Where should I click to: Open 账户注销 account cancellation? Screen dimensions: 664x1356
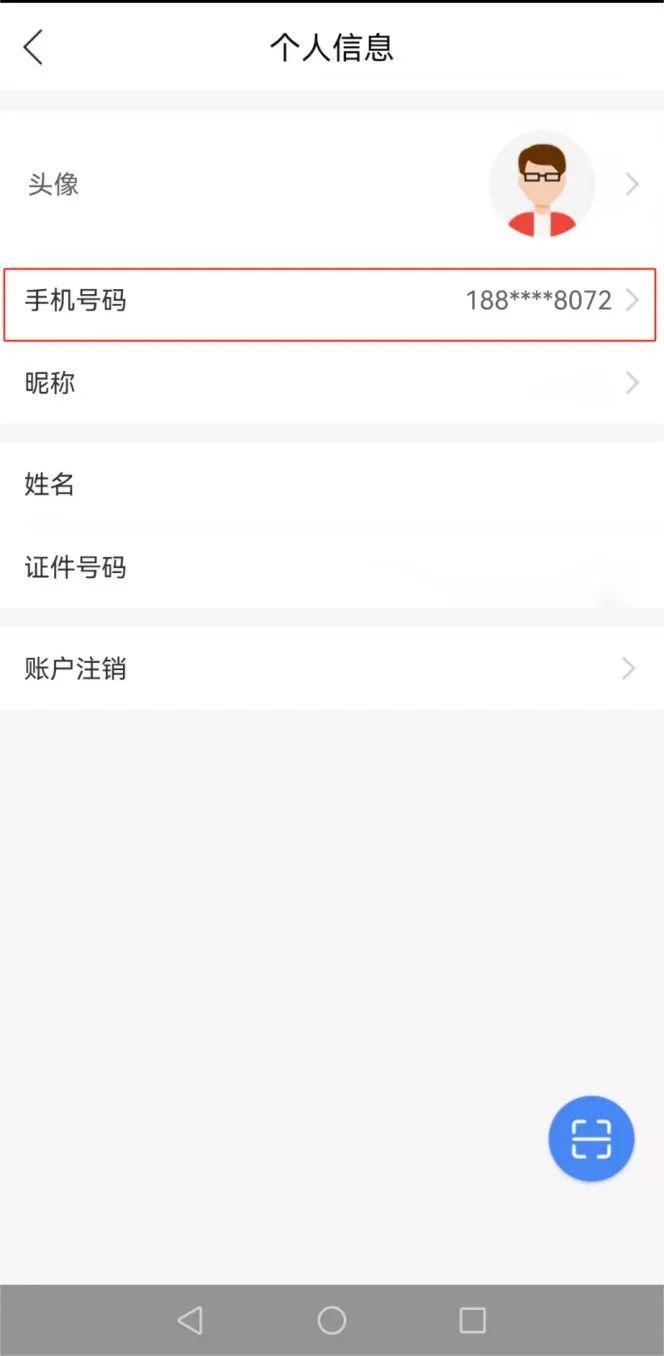(x=330, y=669)
